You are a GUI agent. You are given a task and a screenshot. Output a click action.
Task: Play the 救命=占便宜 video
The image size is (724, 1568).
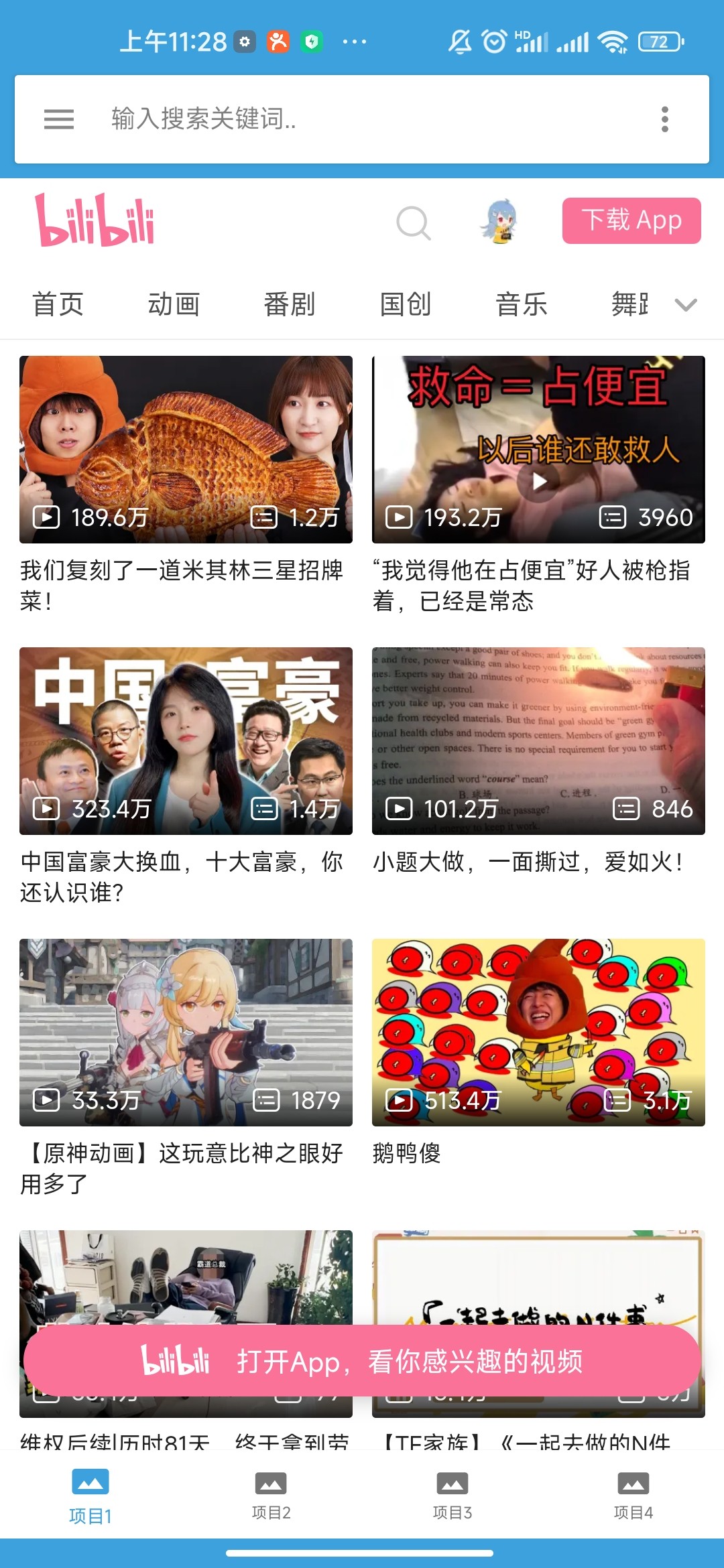[538, 450]
